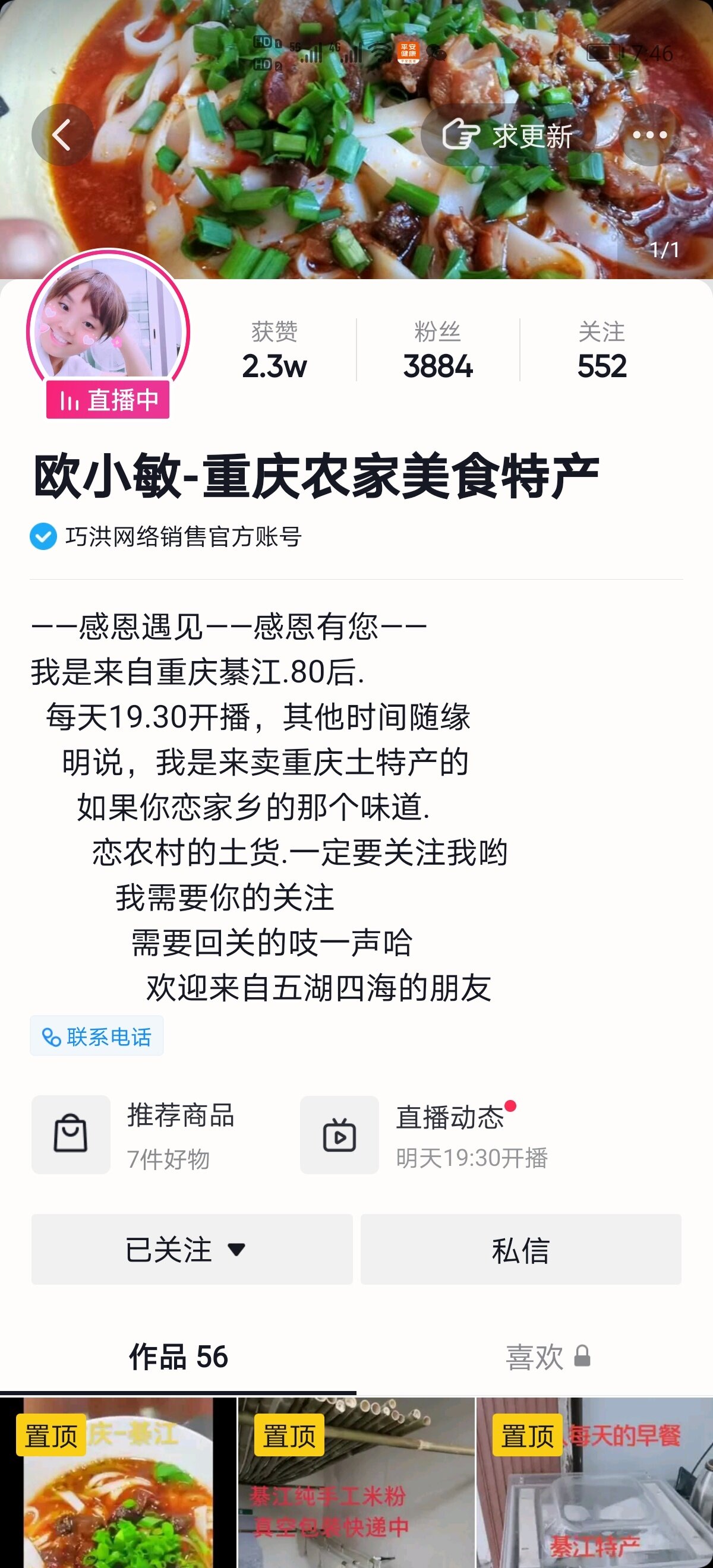Open the 关注 552 following list
Screen dimensions: 713x1568
tap(601, 350)
